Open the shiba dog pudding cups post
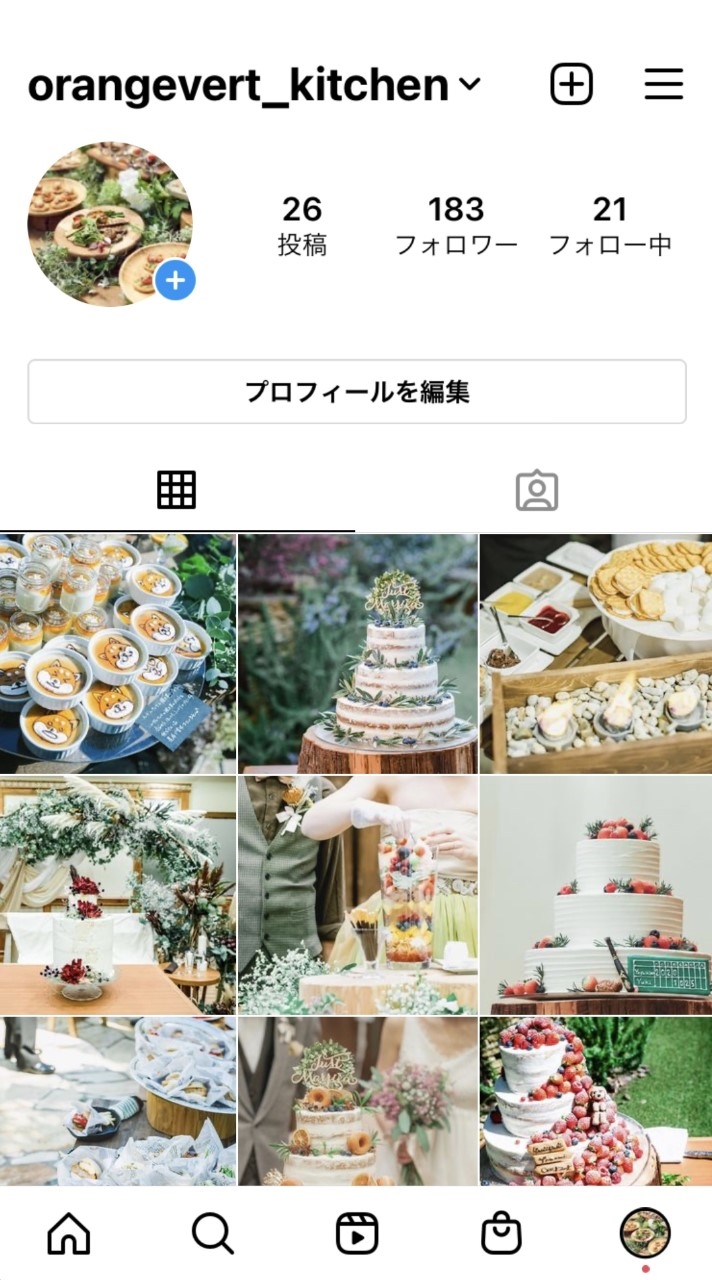This screenshot has height=1280, width=712. [118, 654]
